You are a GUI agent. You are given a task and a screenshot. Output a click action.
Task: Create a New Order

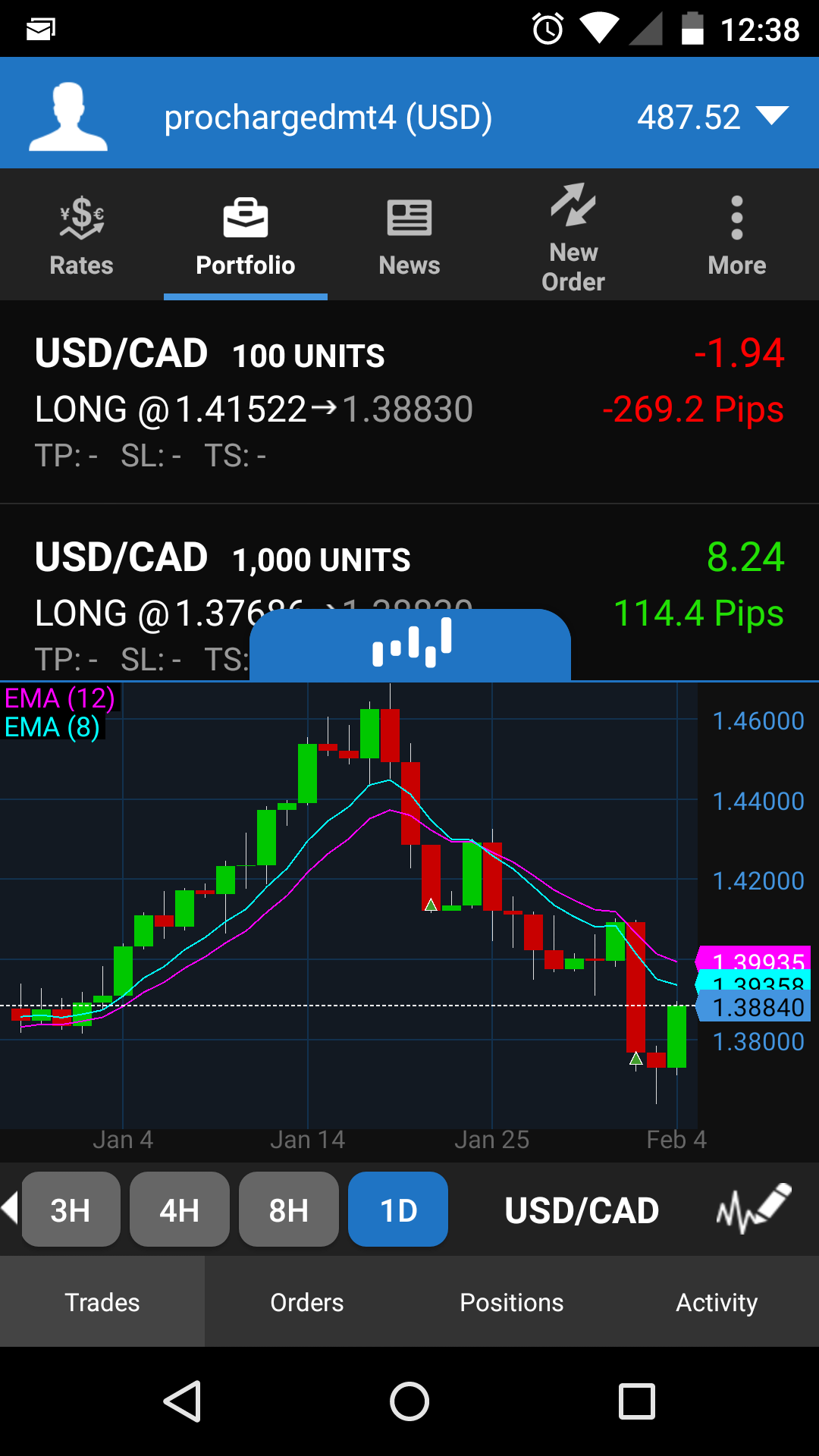tap(573, 235)
